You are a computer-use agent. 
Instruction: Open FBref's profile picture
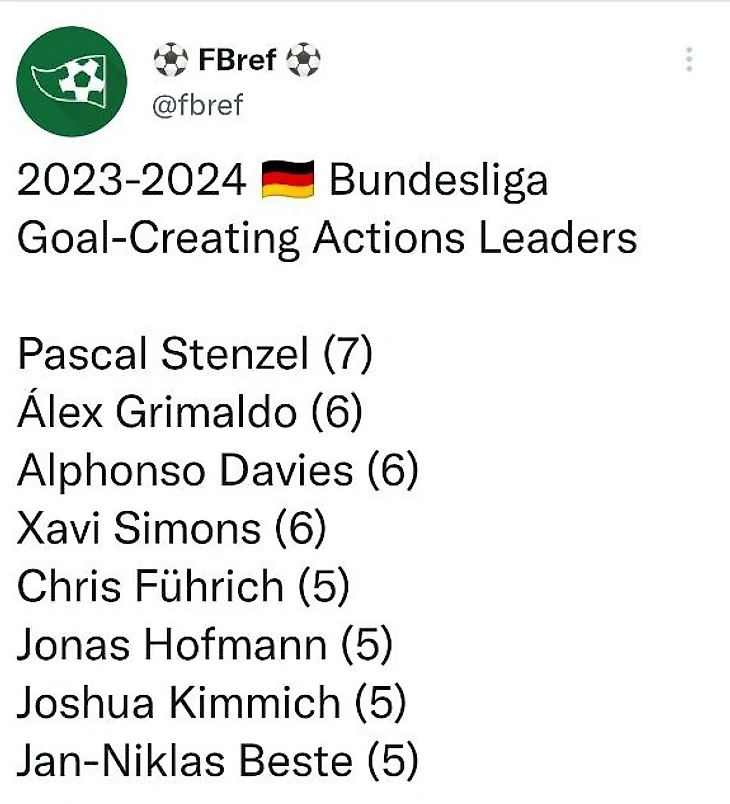point(75,83)
